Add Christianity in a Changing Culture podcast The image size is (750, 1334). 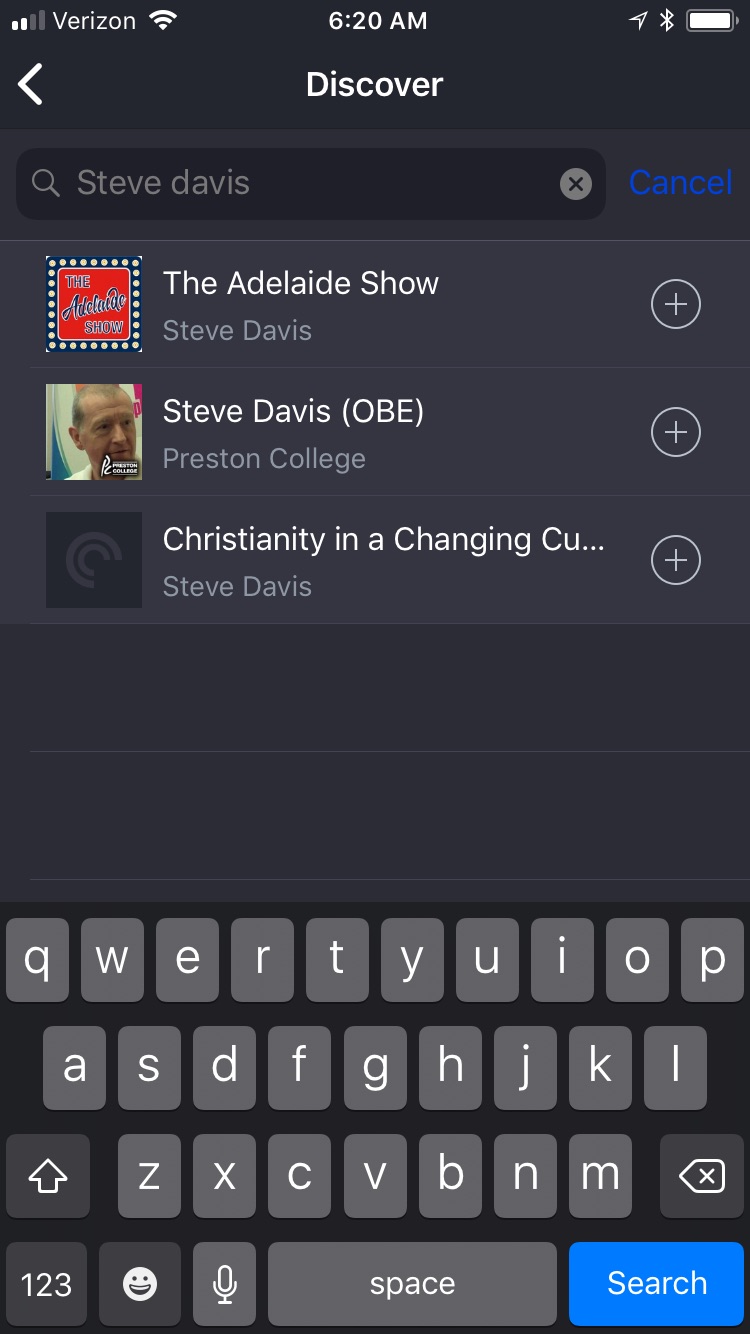(x=676, y=560)
